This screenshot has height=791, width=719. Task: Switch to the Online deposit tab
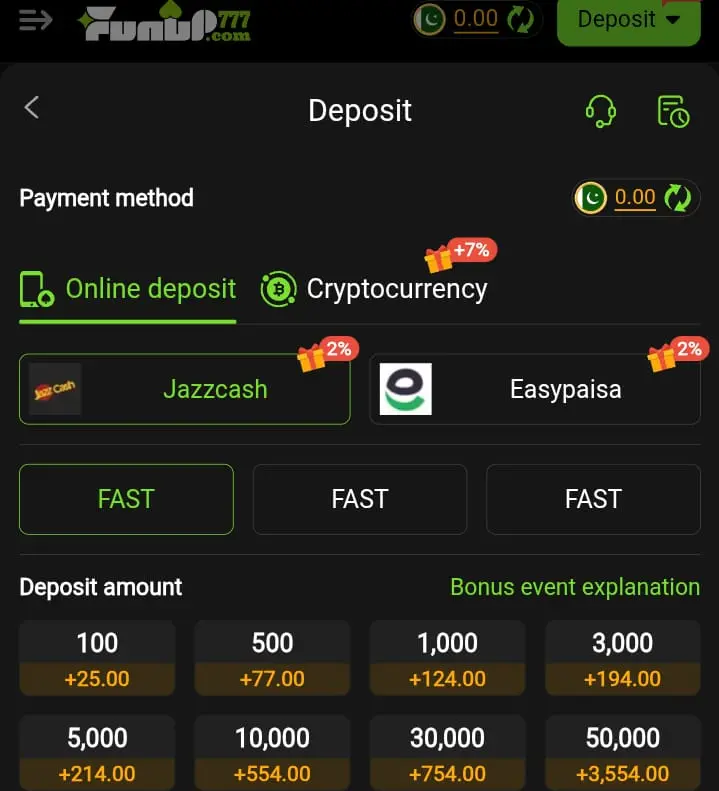point(128,290)
